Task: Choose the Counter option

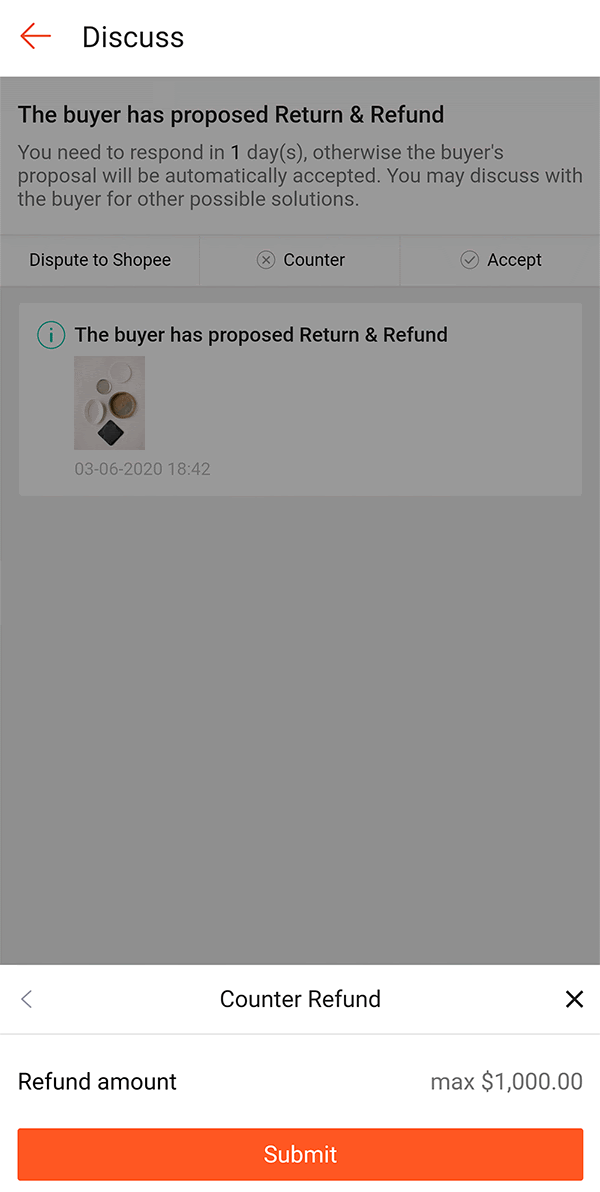Action: 300,260
